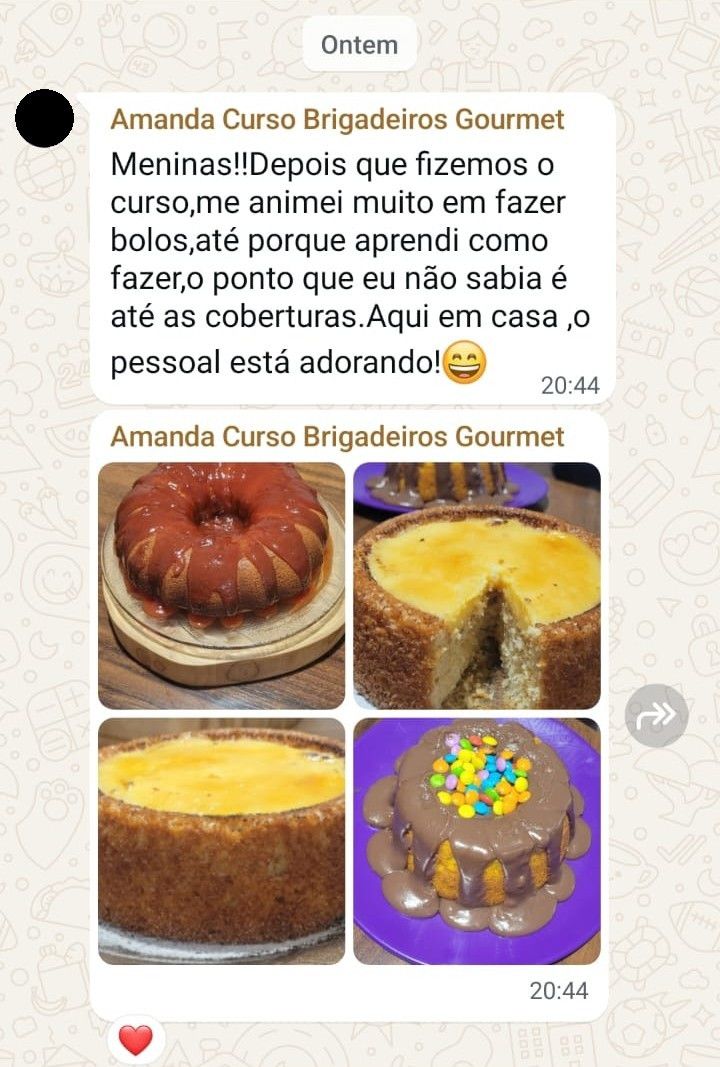
Task: Open the heart reaction under the photos
Action: pos(135,1041)
